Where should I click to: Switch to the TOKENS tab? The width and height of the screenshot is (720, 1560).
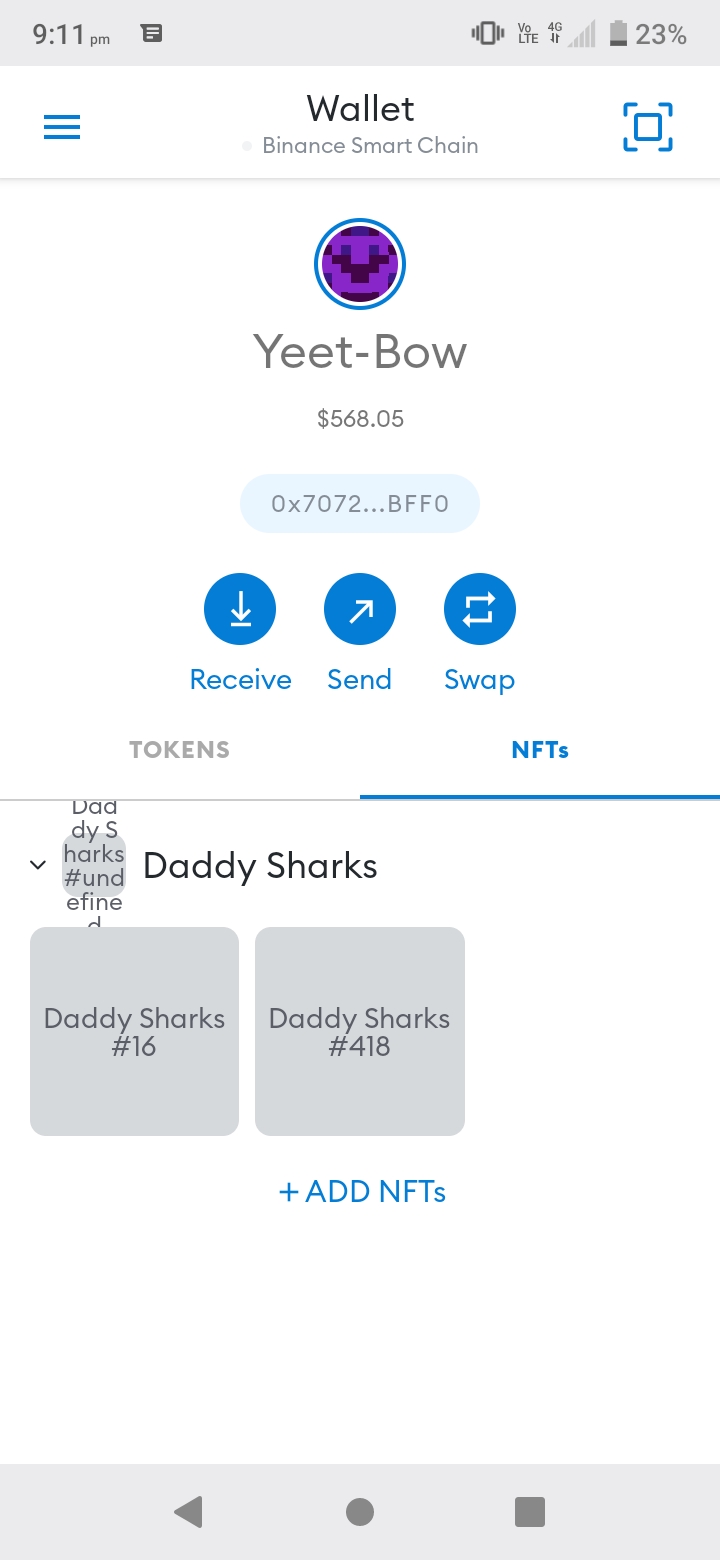pos(180,750)
